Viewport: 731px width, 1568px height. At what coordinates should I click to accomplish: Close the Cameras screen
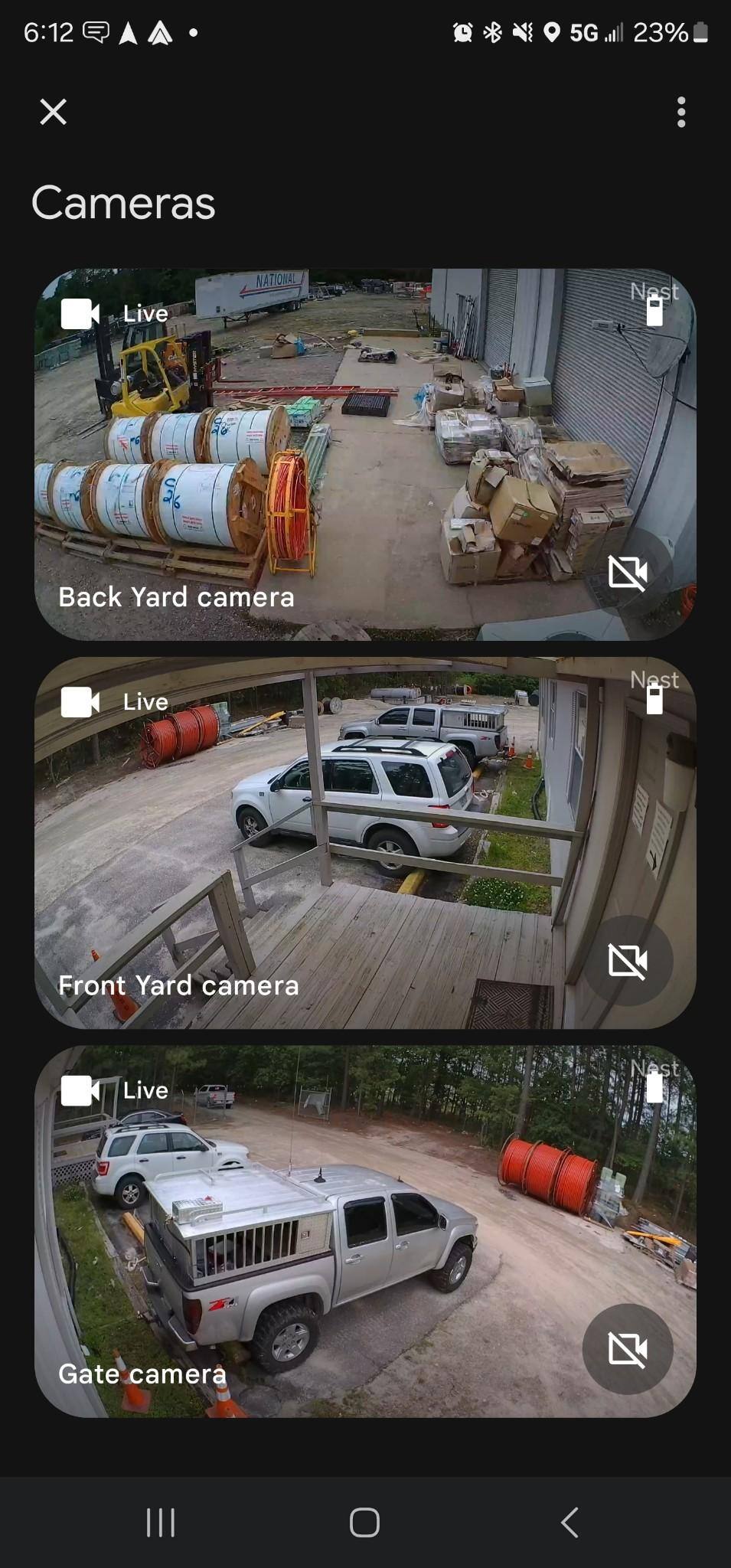(53, 112)
